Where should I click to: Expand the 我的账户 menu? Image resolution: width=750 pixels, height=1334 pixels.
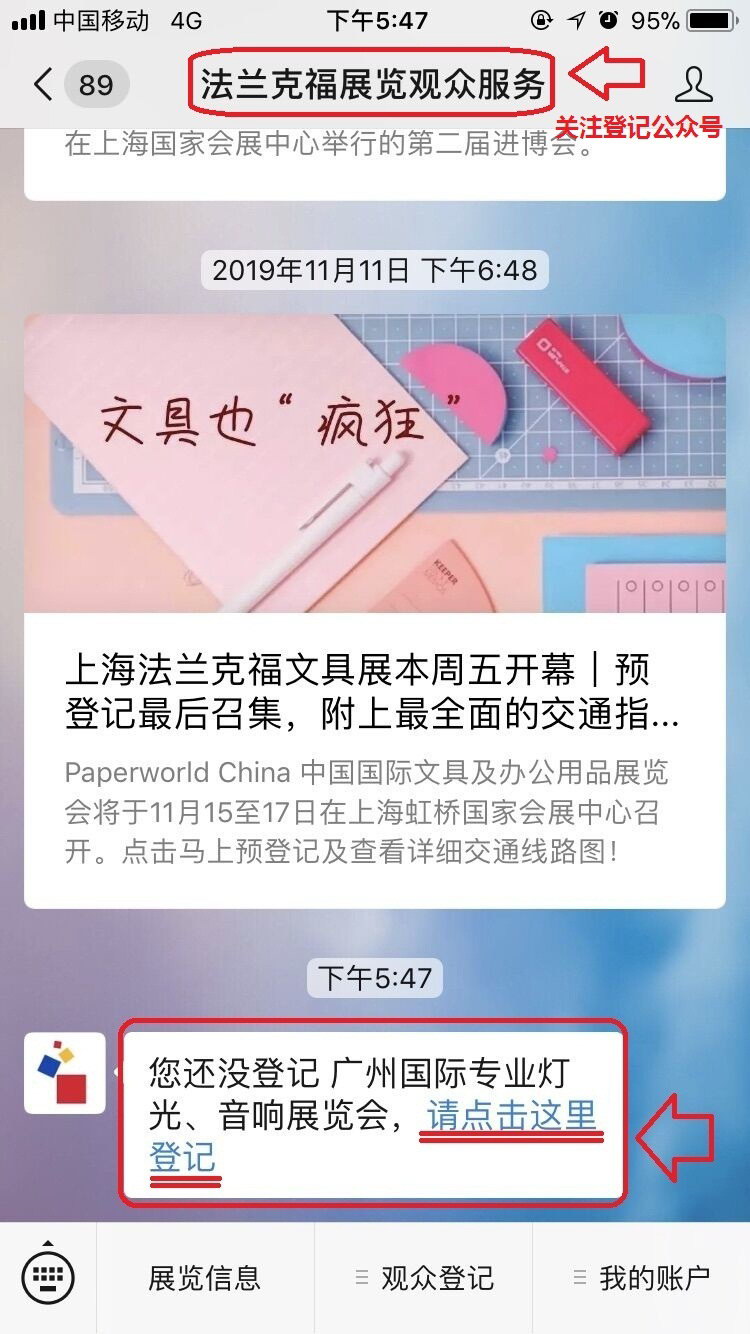[x=641, y=1277]
